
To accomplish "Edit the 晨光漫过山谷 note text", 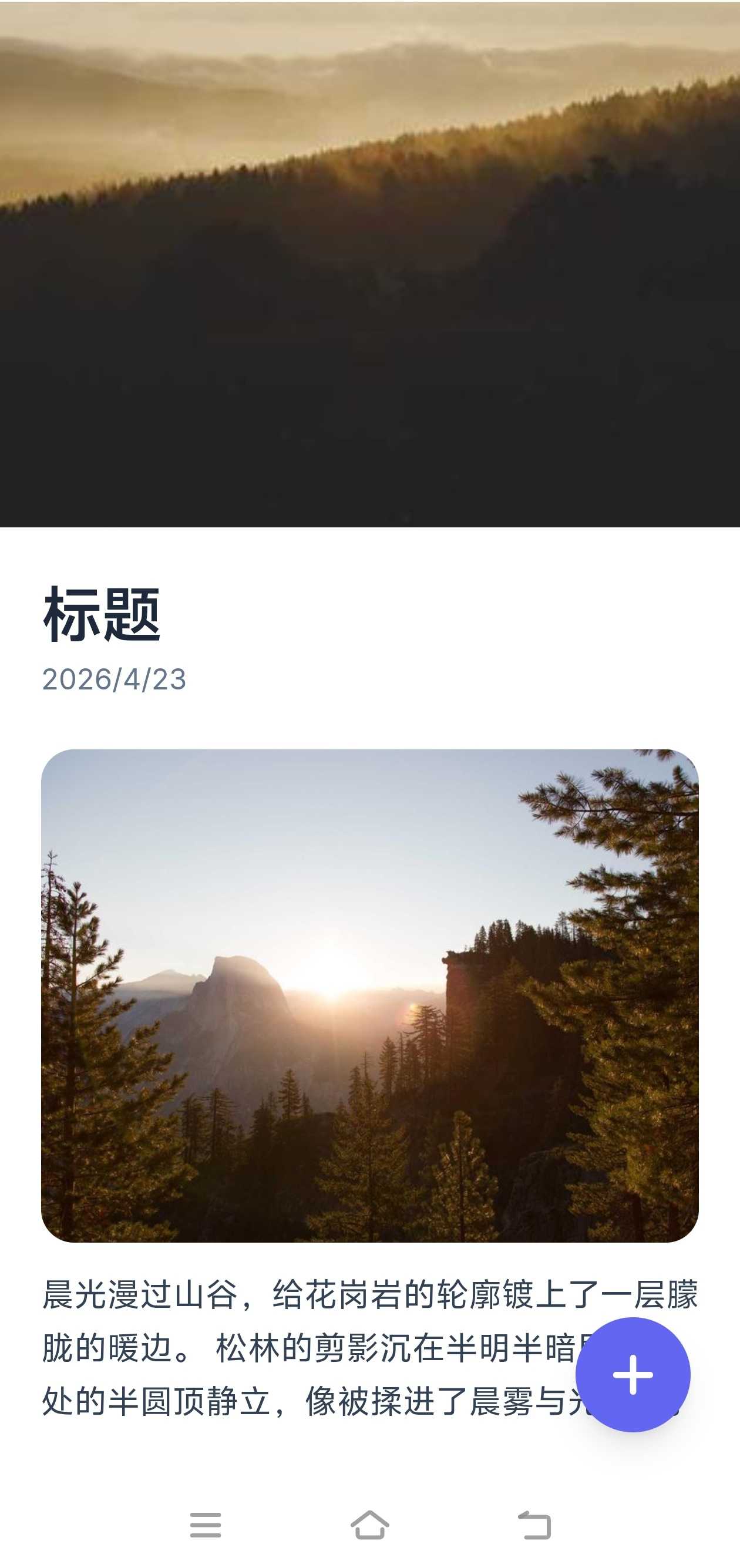I will [x=304, y=1348].
